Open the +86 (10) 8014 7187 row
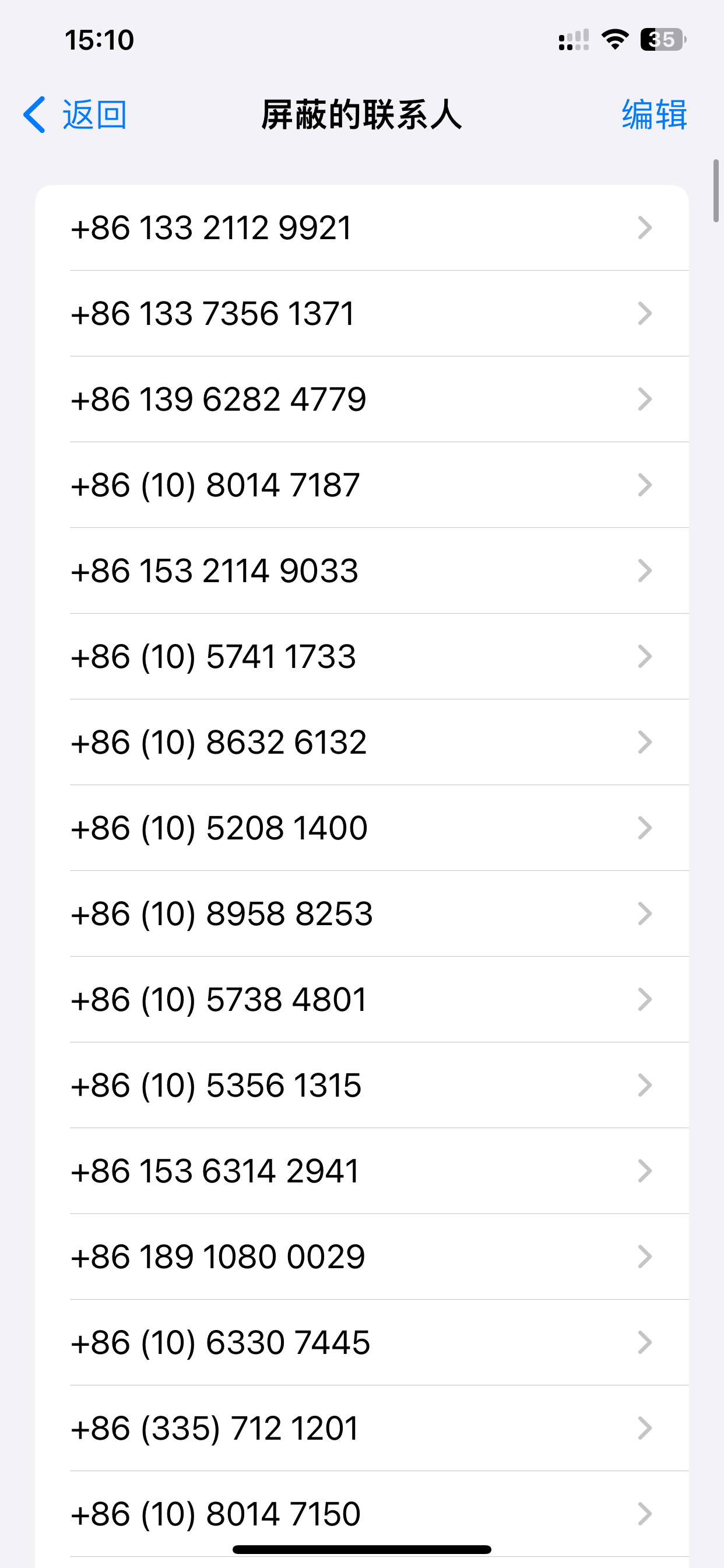 pos(361,485)
